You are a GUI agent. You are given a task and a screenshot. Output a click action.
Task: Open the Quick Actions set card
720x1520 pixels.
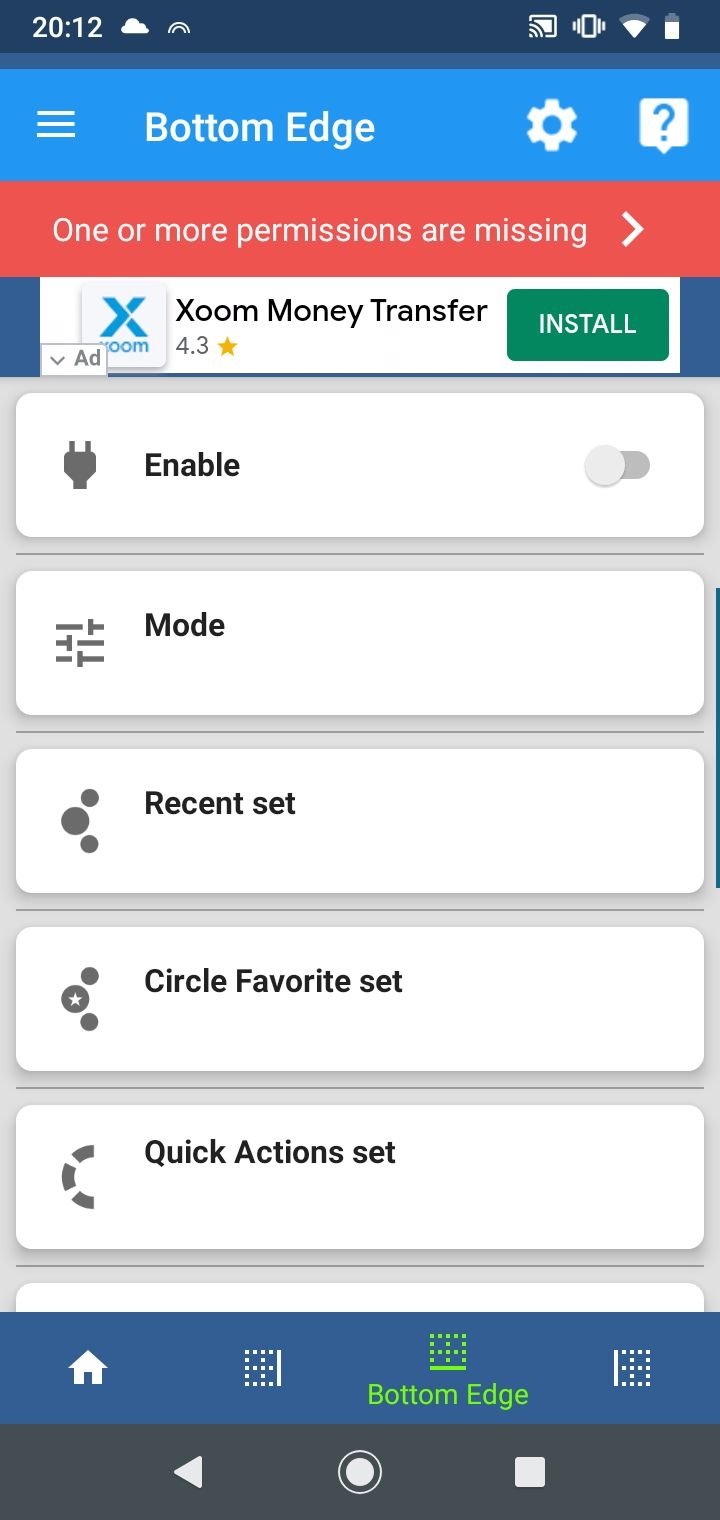click(360, 1177)
